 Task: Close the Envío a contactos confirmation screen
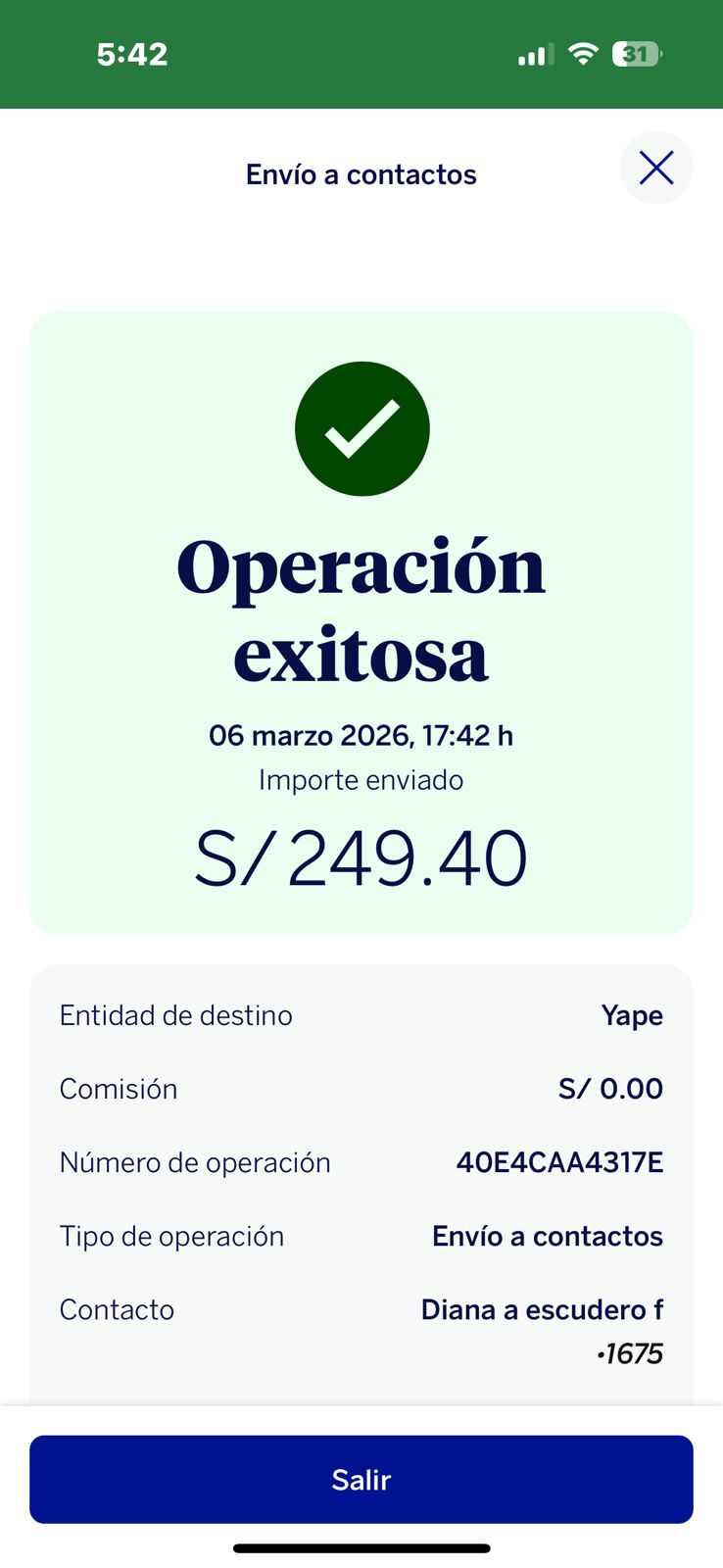pos(655,169)
